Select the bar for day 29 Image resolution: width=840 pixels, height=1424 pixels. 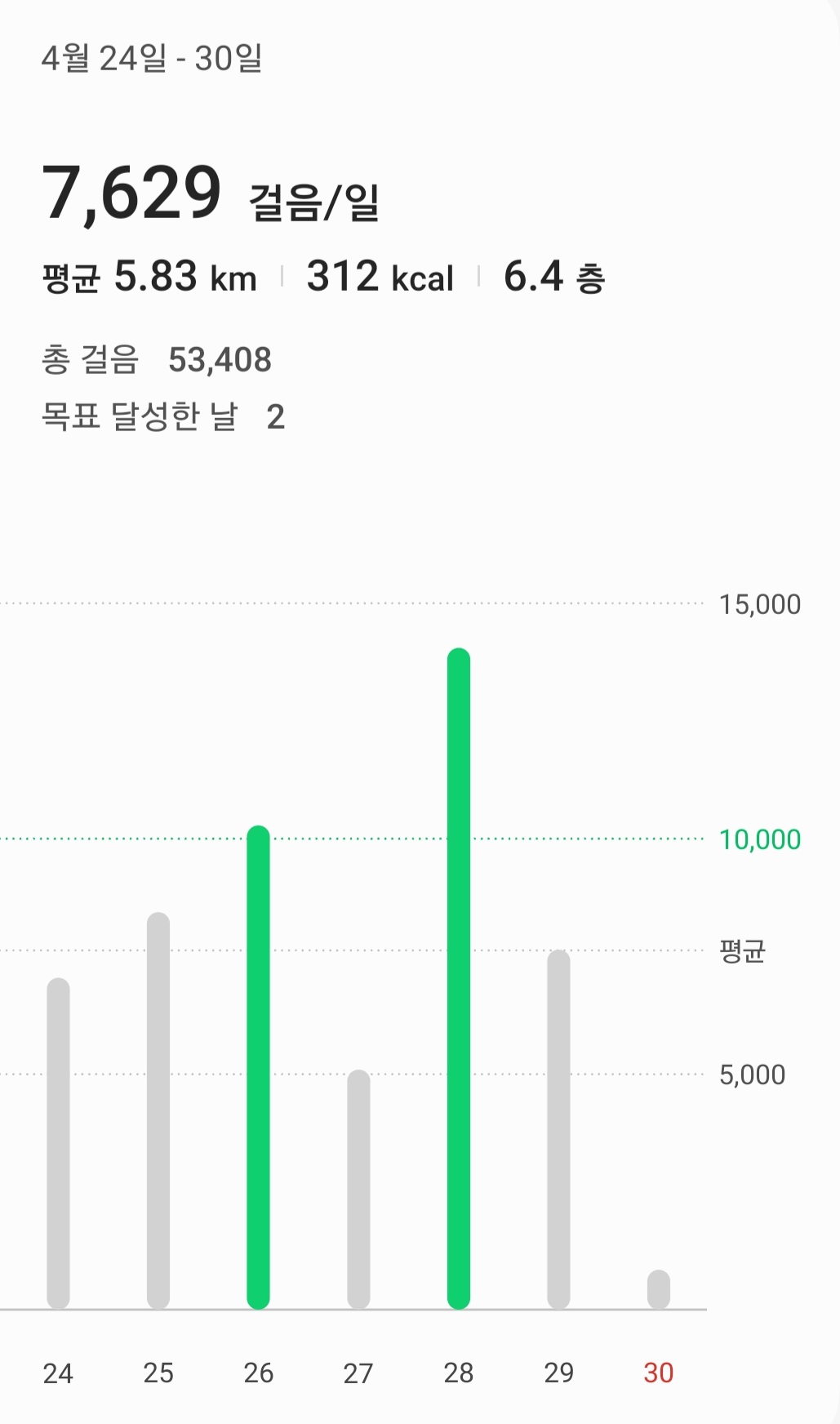(558, 1129)
